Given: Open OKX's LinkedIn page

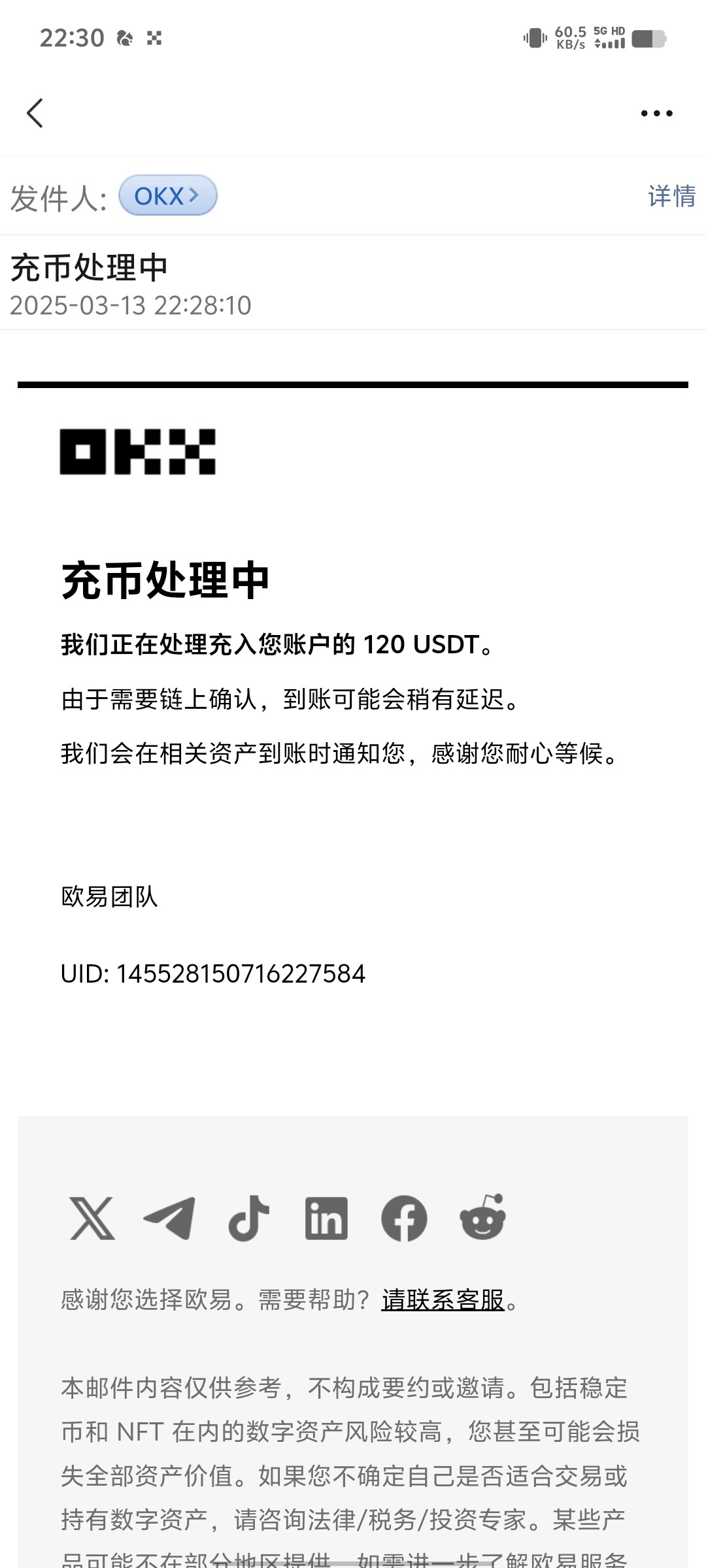Looking at the screenshot, I should click(x=326, y=1218).
